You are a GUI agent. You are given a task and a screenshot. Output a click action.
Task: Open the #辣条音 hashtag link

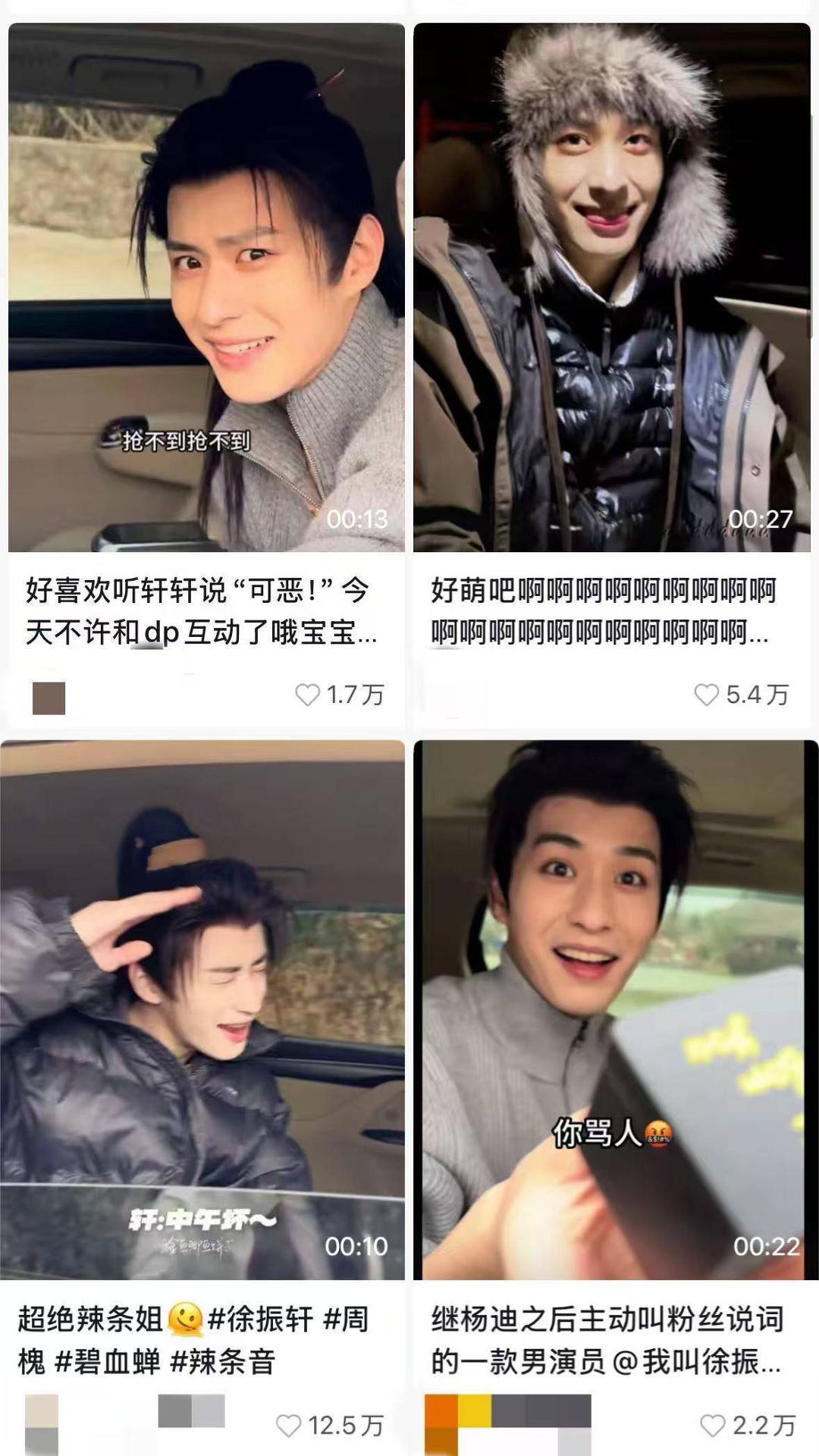pyautogui.click(x=222, y=1362)
